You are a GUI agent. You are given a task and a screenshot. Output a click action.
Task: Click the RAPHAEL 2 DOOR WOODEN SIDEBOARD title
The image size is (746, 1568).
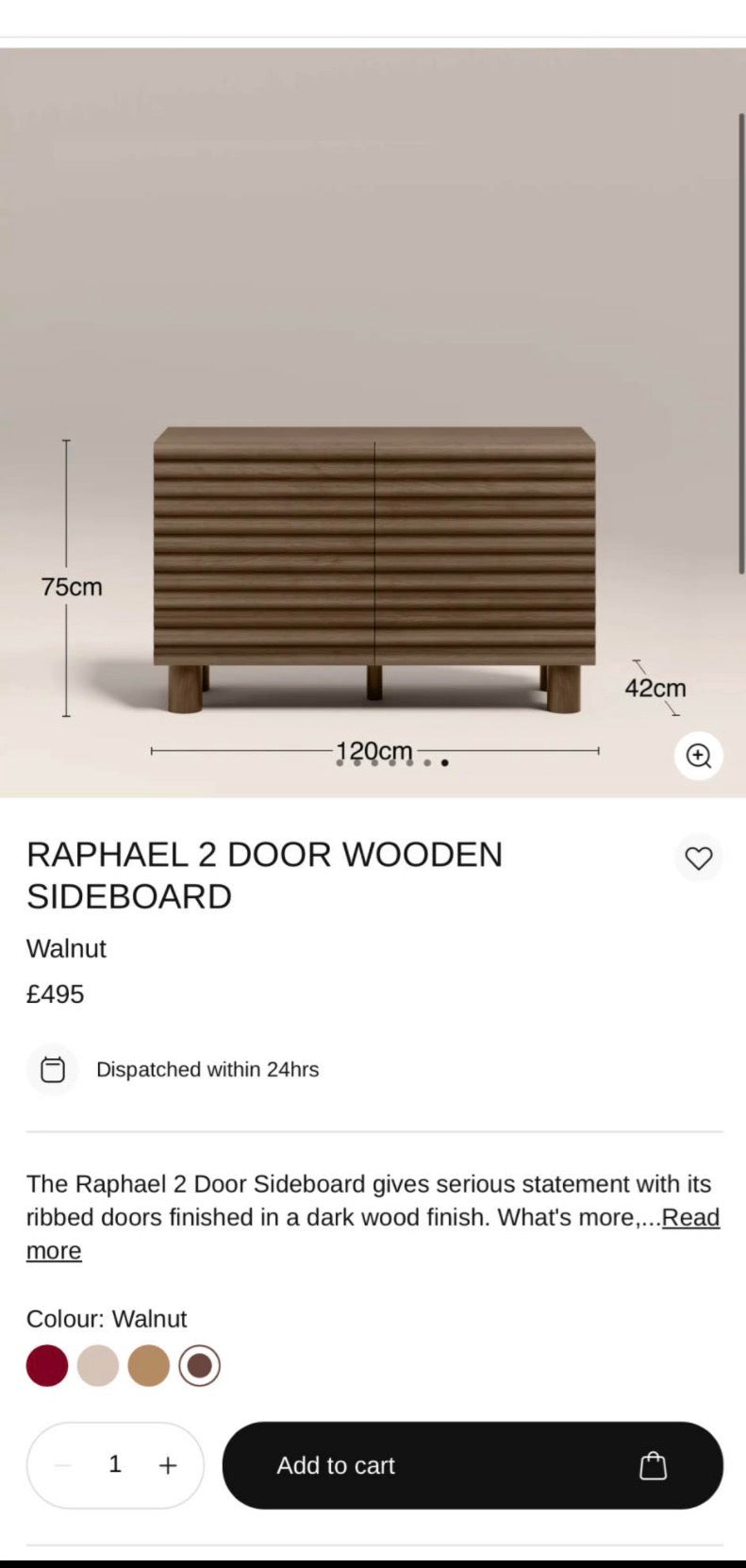265,876
